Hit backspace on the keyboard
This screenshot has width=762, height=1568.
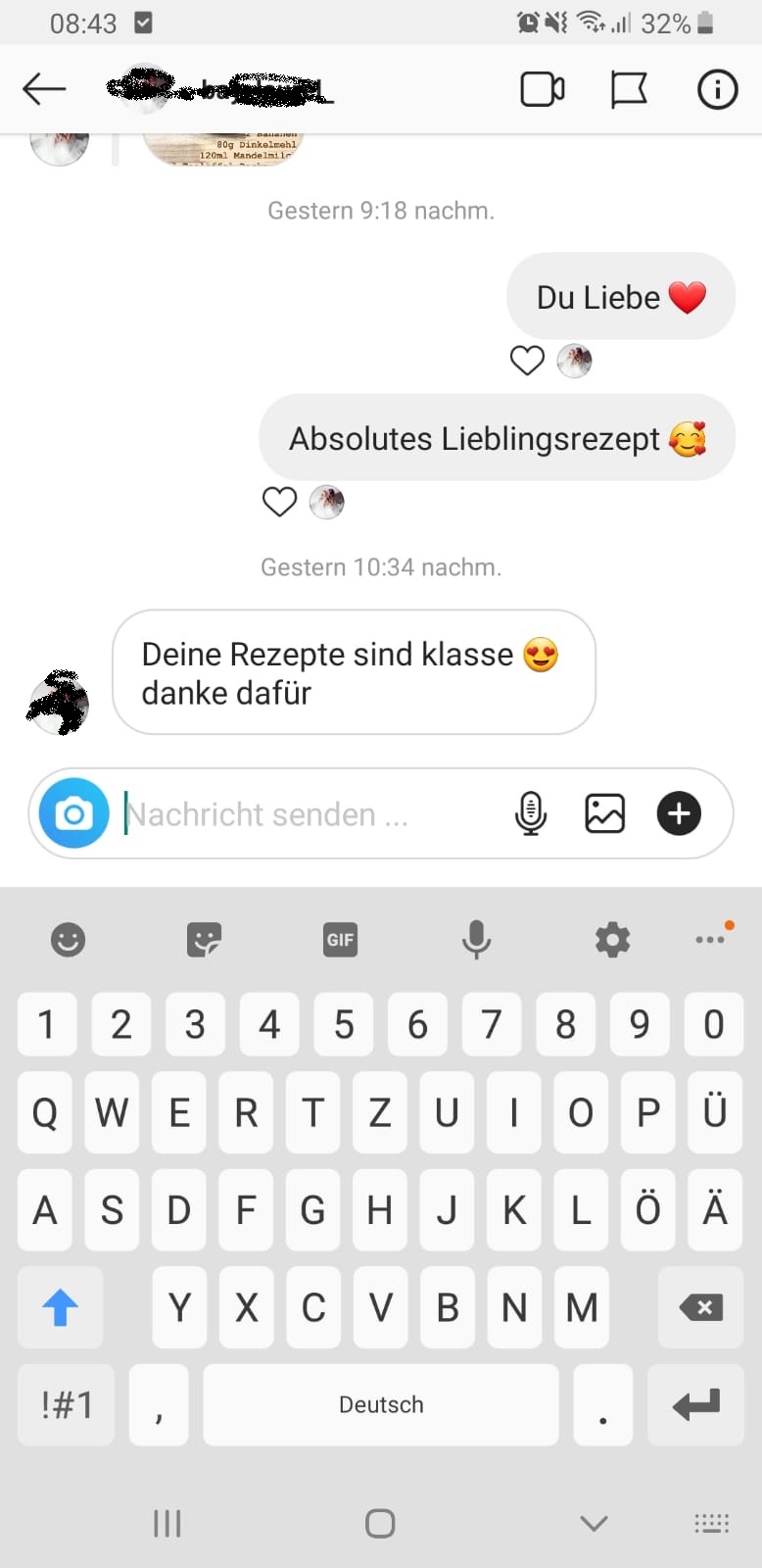701,1307
